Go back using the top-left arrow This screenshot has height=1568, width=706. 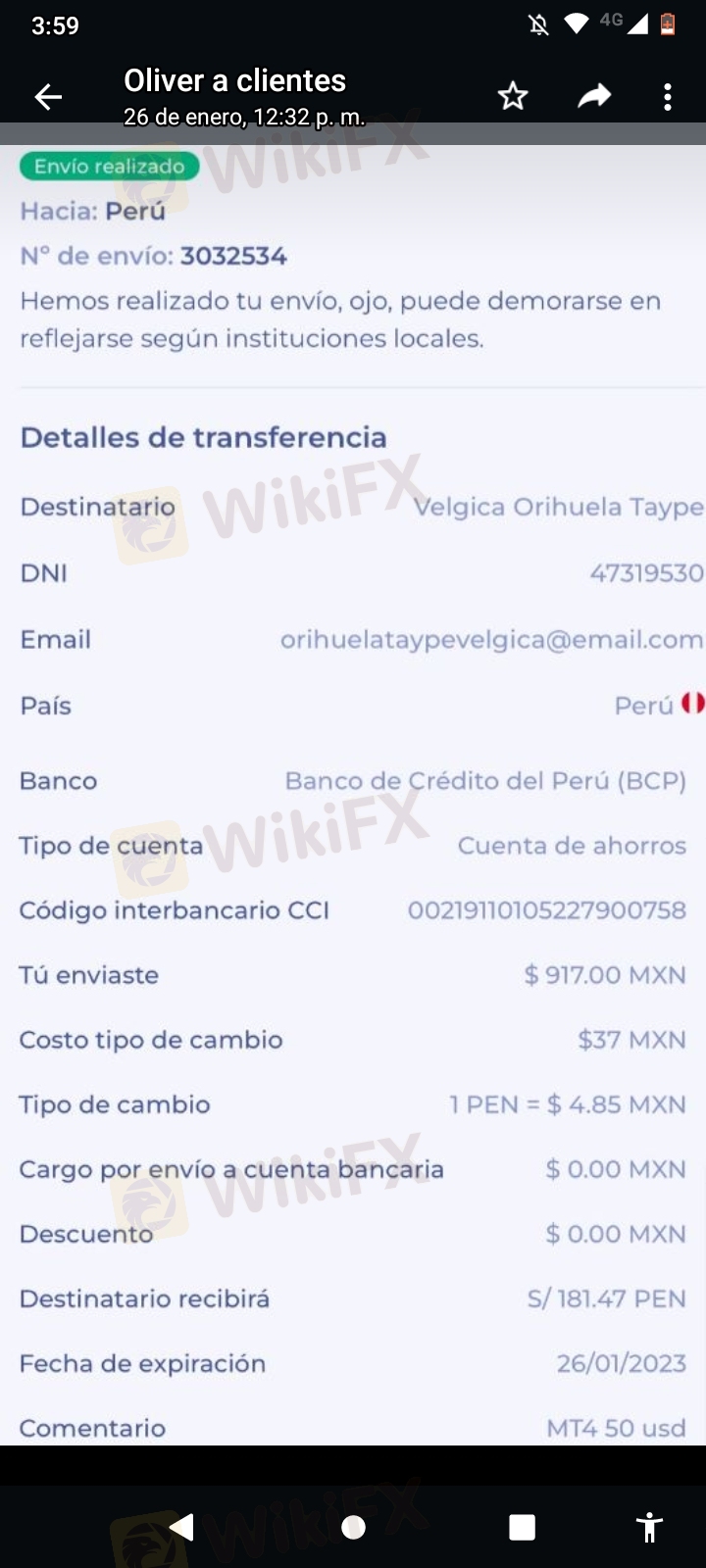click(x=48, y=96)
